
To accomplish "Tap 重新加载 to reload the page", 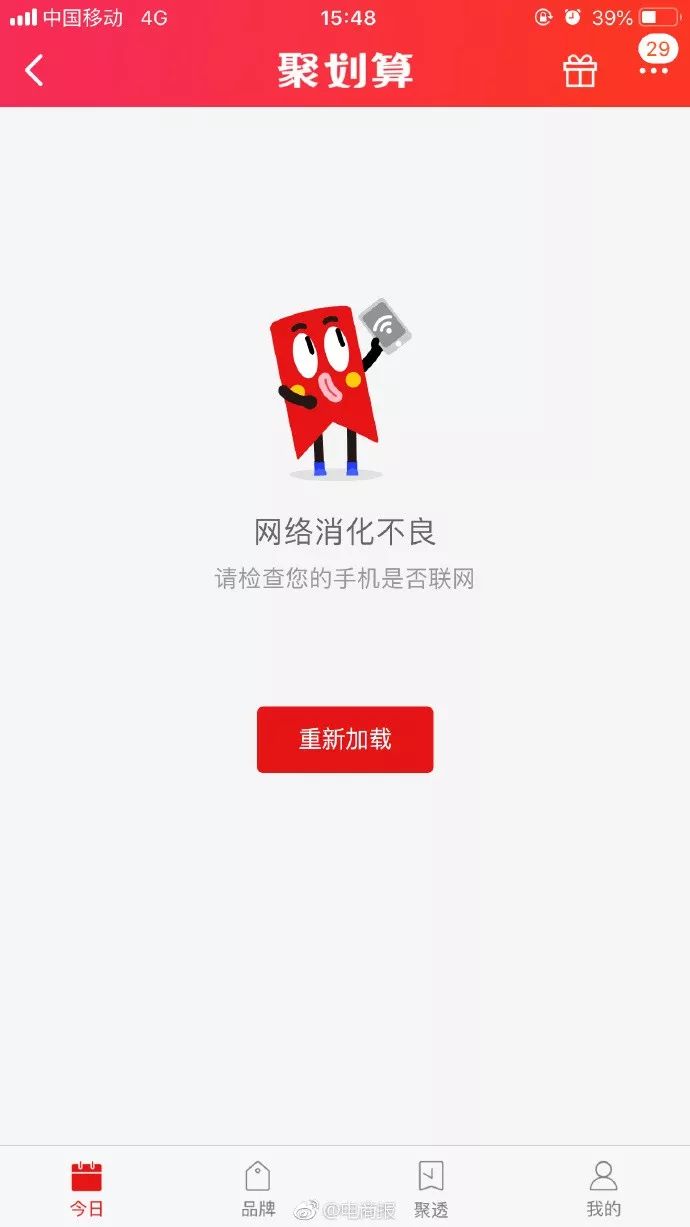I will [x=345, y=740].
